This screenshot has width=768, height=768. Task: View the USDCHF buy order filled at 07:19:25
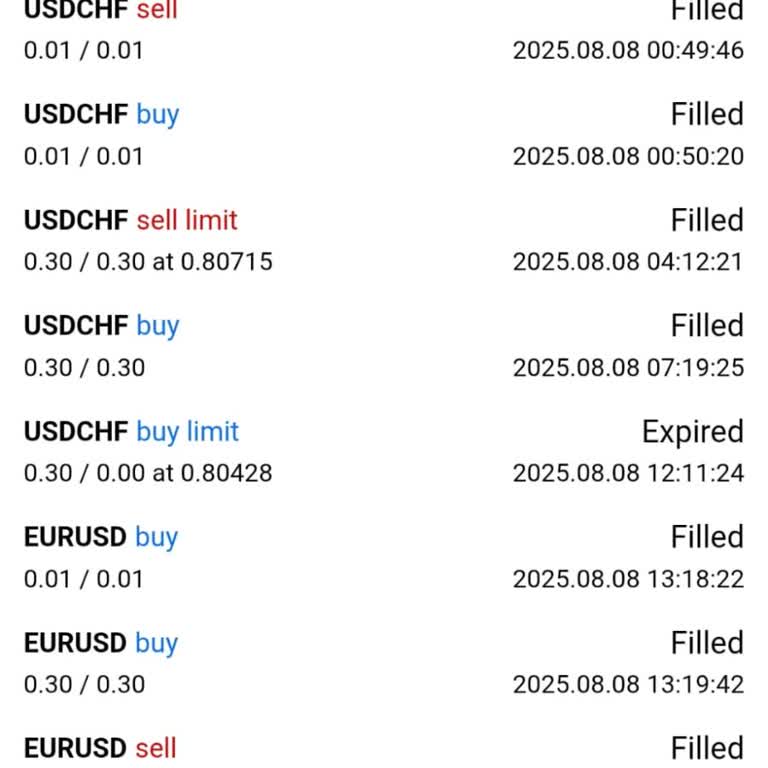(384, 346)
